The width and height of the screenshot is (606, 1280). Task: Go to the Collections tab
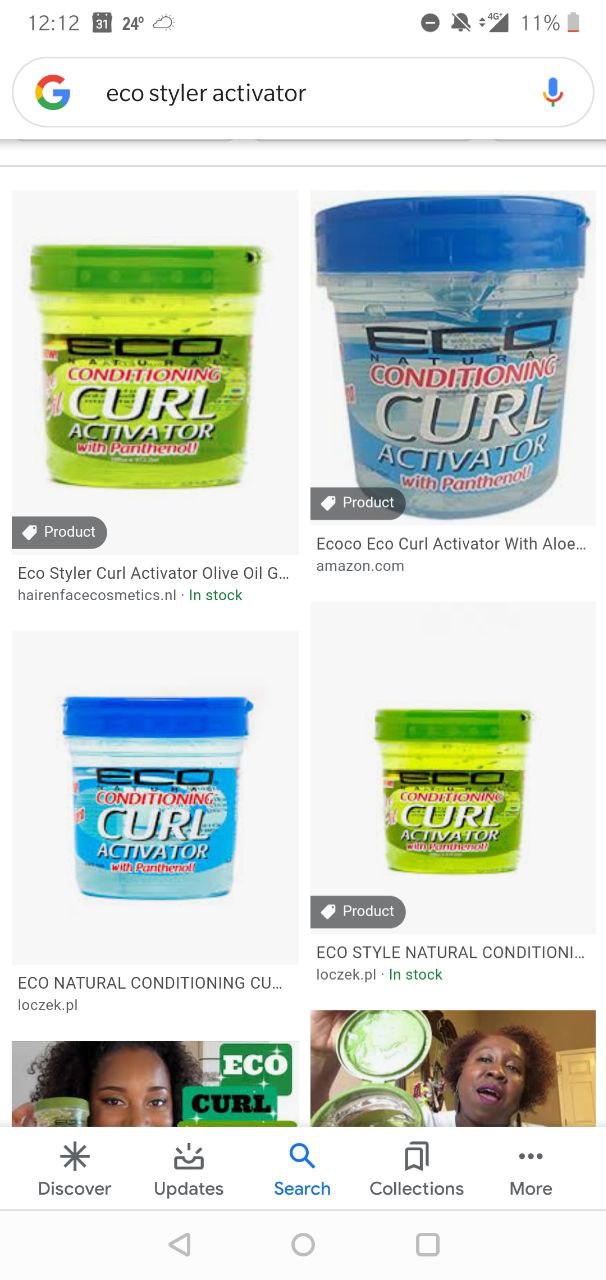pos(417,1170)
